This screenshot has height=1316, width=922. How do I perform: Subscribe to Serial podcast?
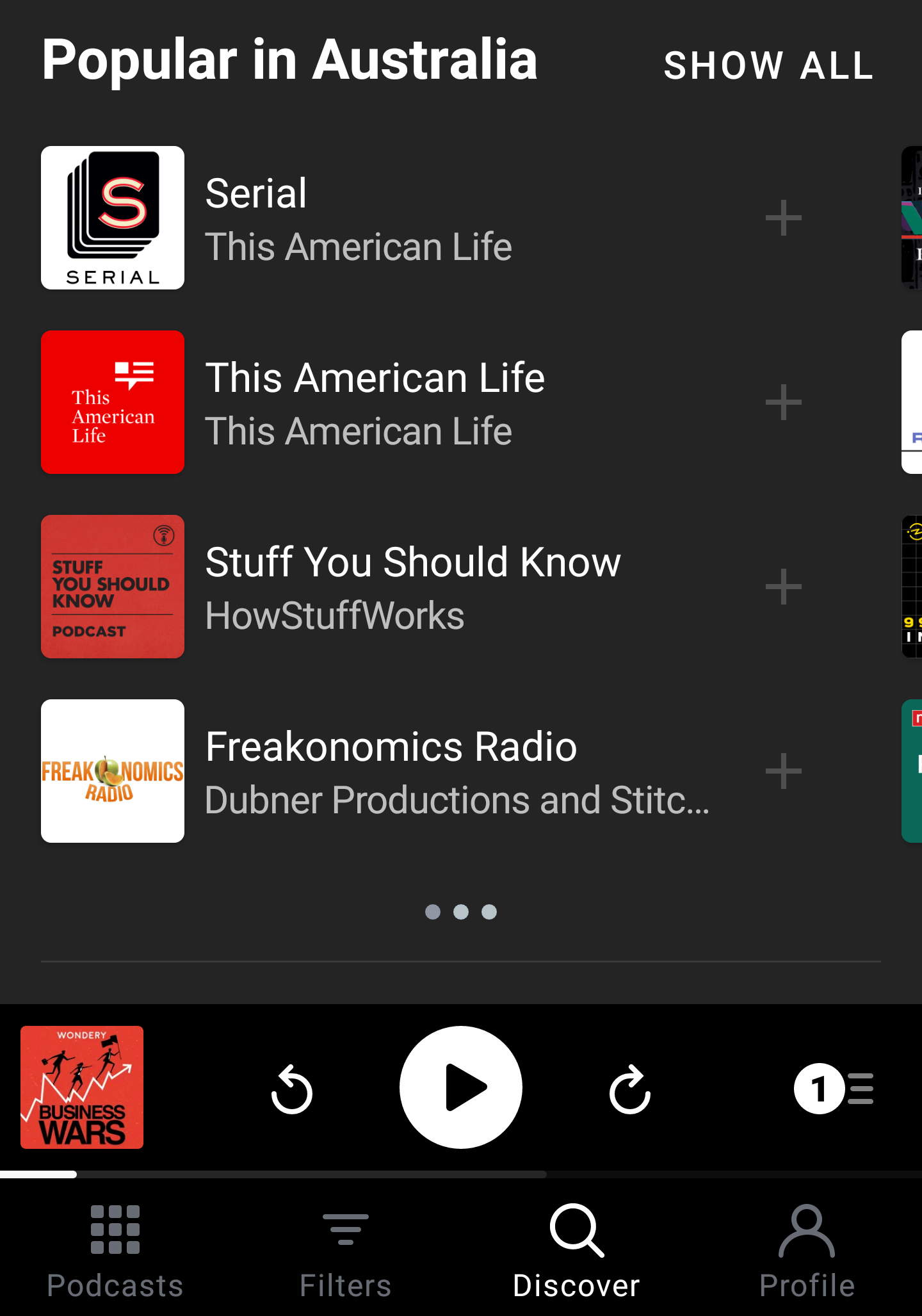click(x=782, y=217)
